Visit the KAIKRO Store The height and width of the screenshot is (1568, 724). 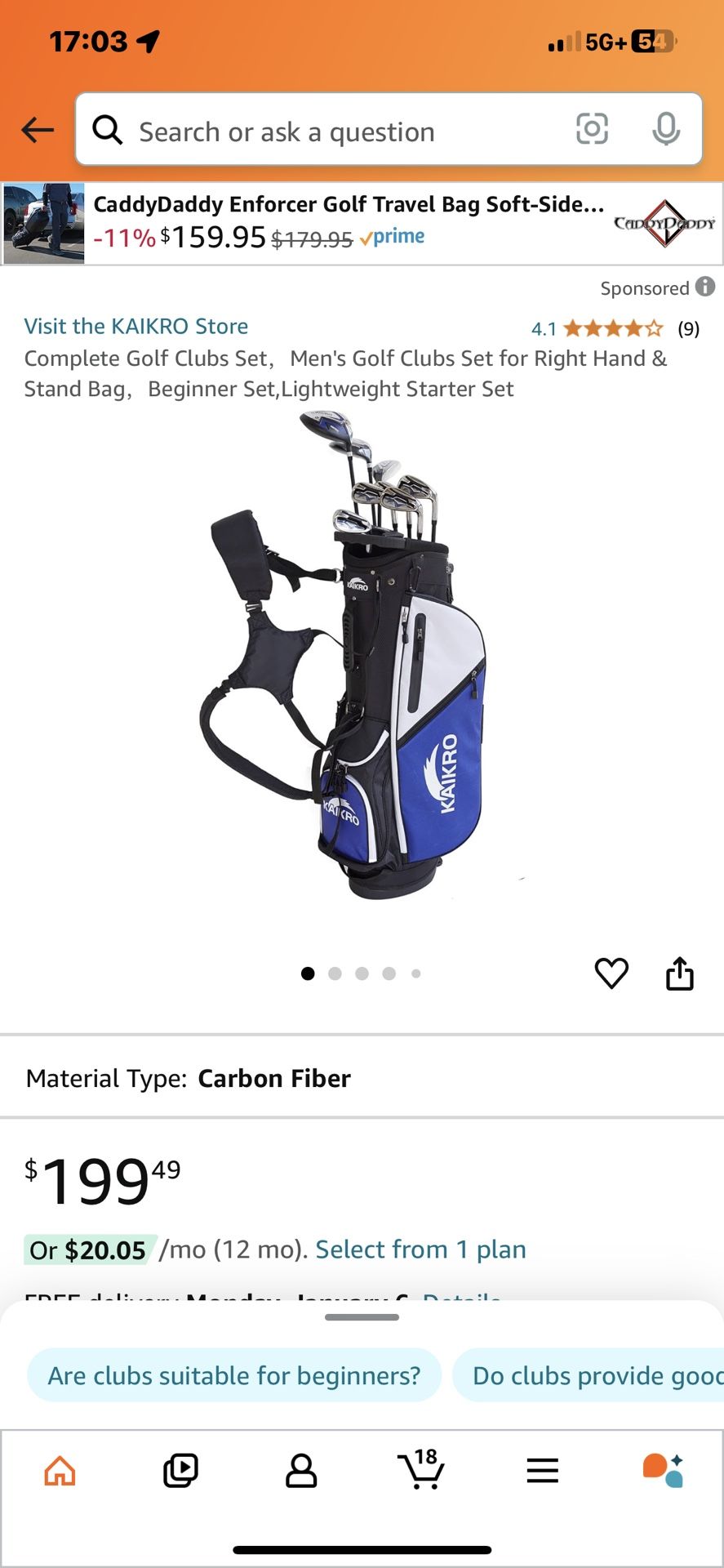coord(136,327)
